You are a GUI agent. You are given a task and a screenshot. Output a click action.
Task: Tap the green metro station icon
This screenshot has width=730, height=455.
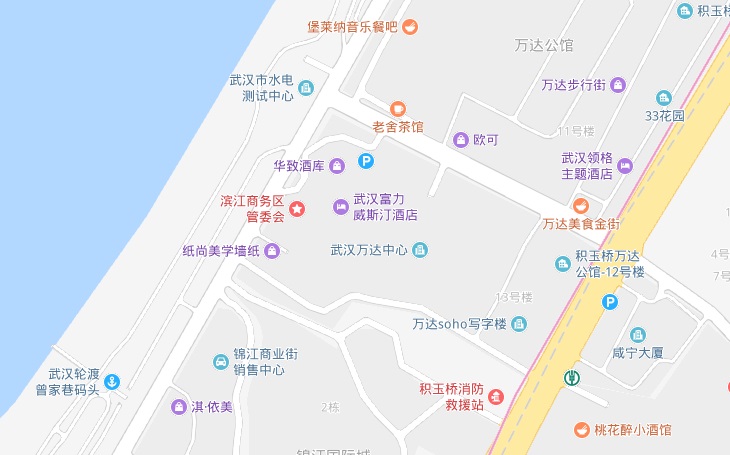[571, 378]
